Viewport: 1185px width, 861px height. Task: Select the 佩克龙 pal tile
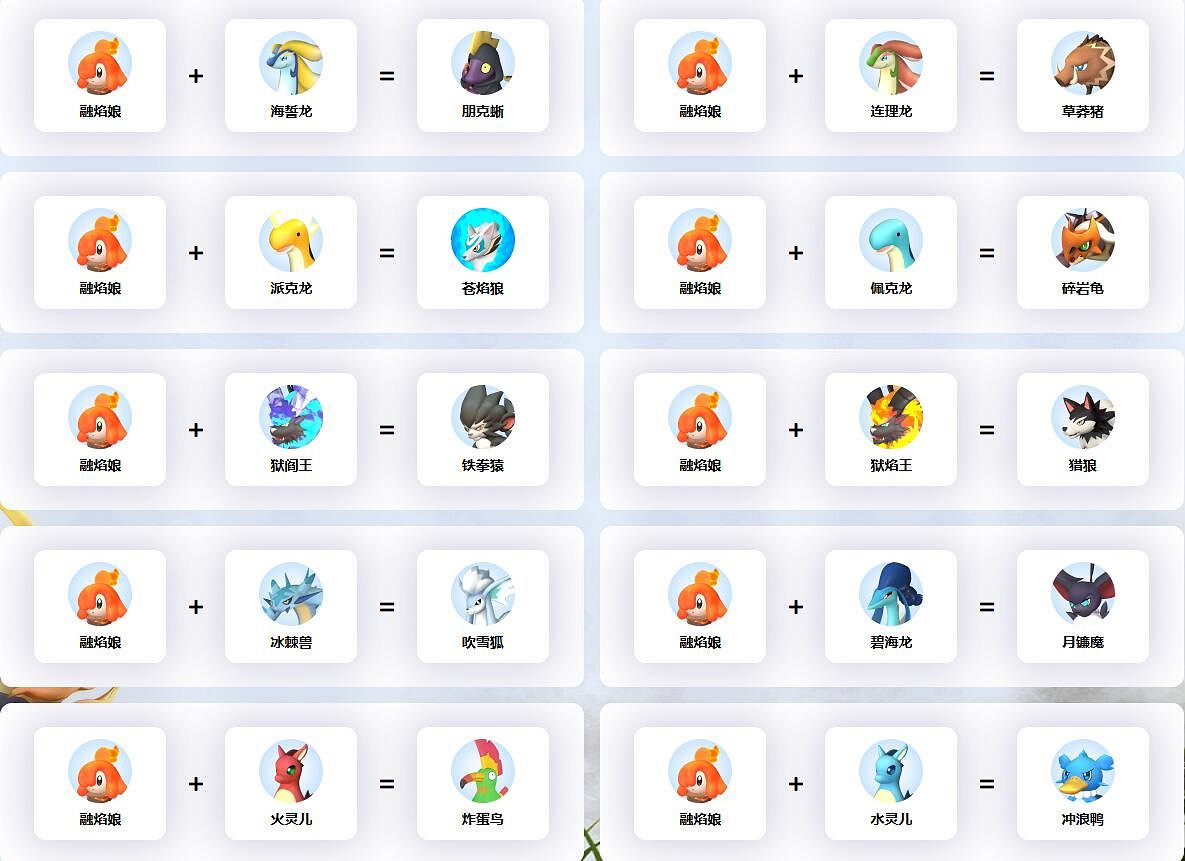[x=891, y=253]
